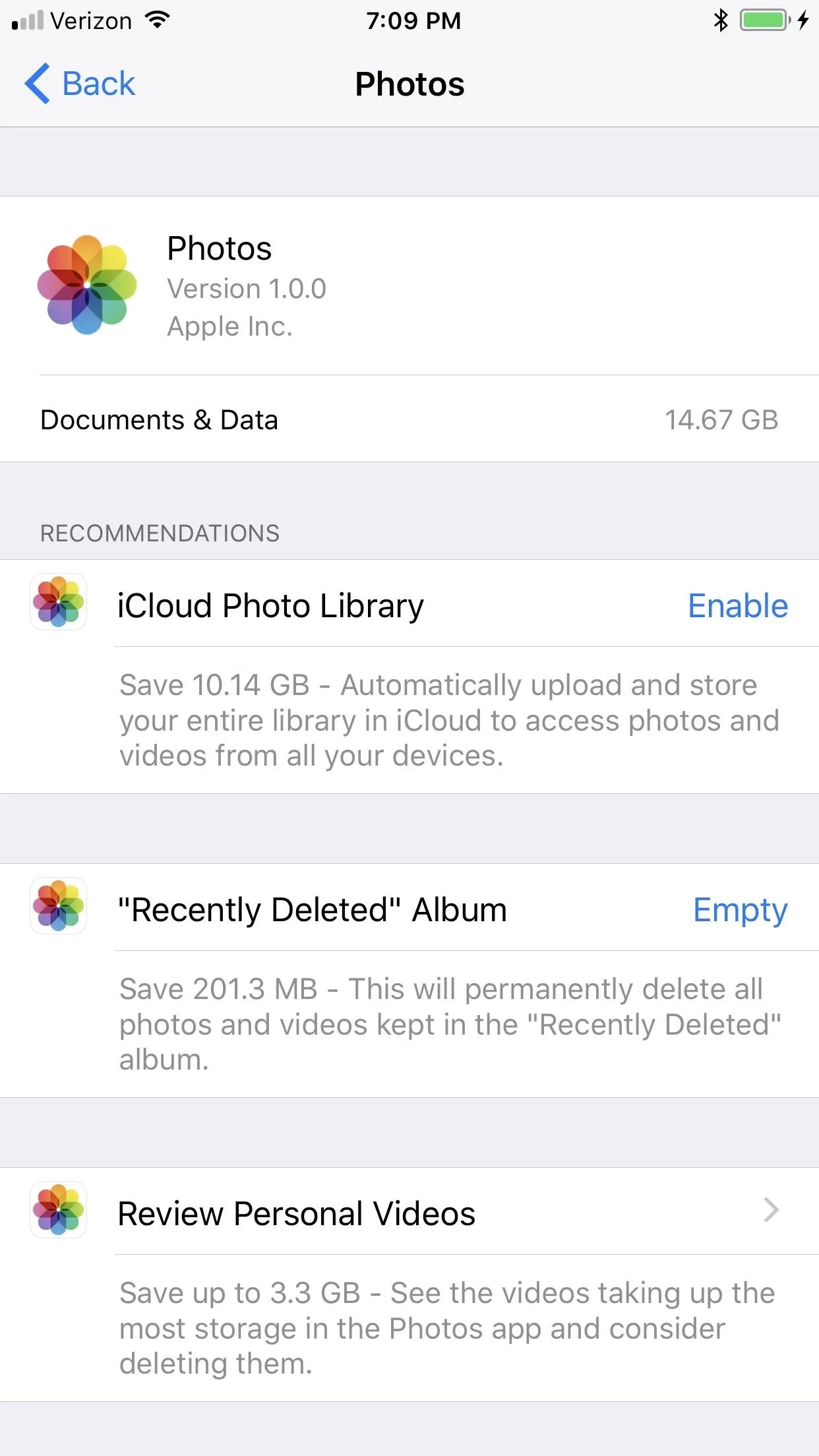Enable iCloud Photo Library
Viewport: 819px width, 1456px height.
pos(737,605)
